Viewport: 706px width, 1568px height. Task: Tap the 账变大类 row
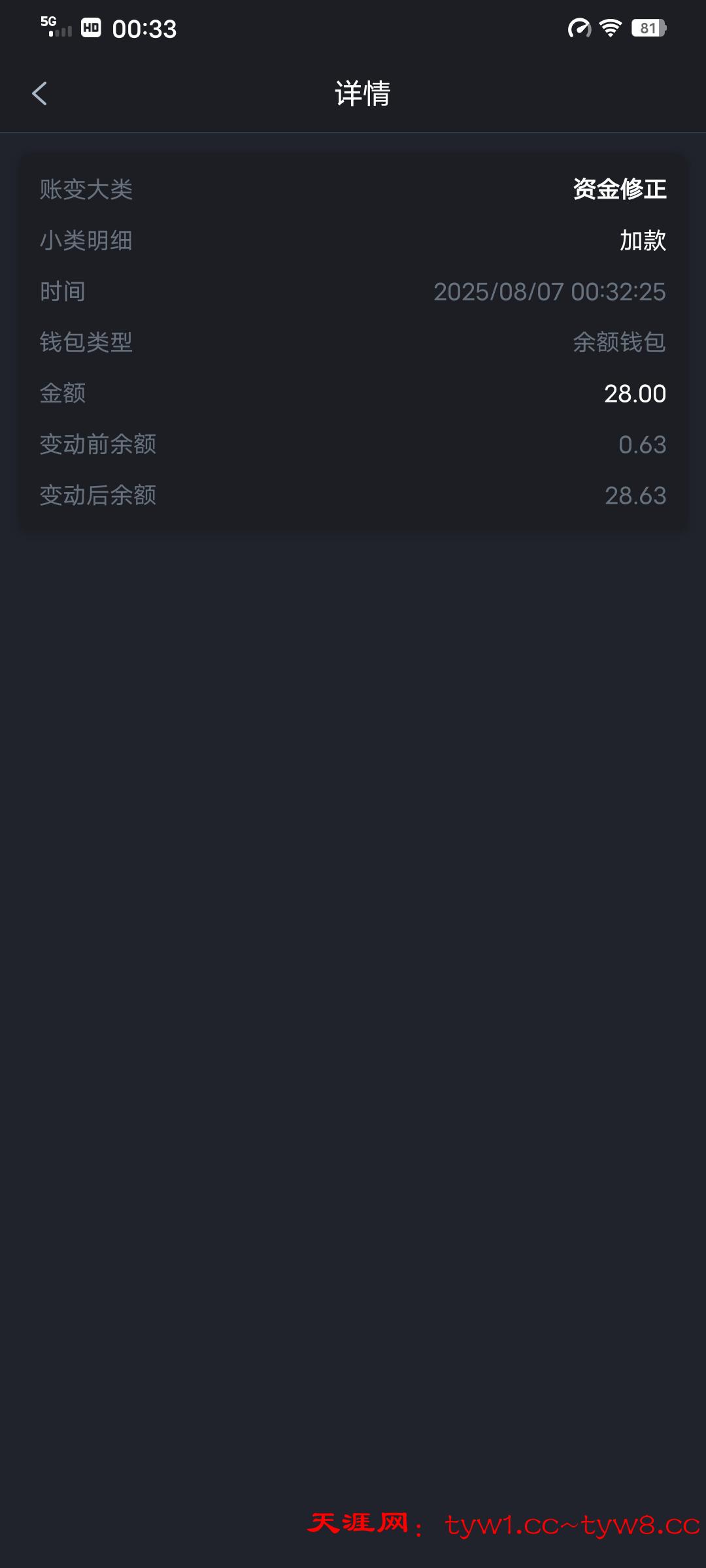click(x=86, y=190)
